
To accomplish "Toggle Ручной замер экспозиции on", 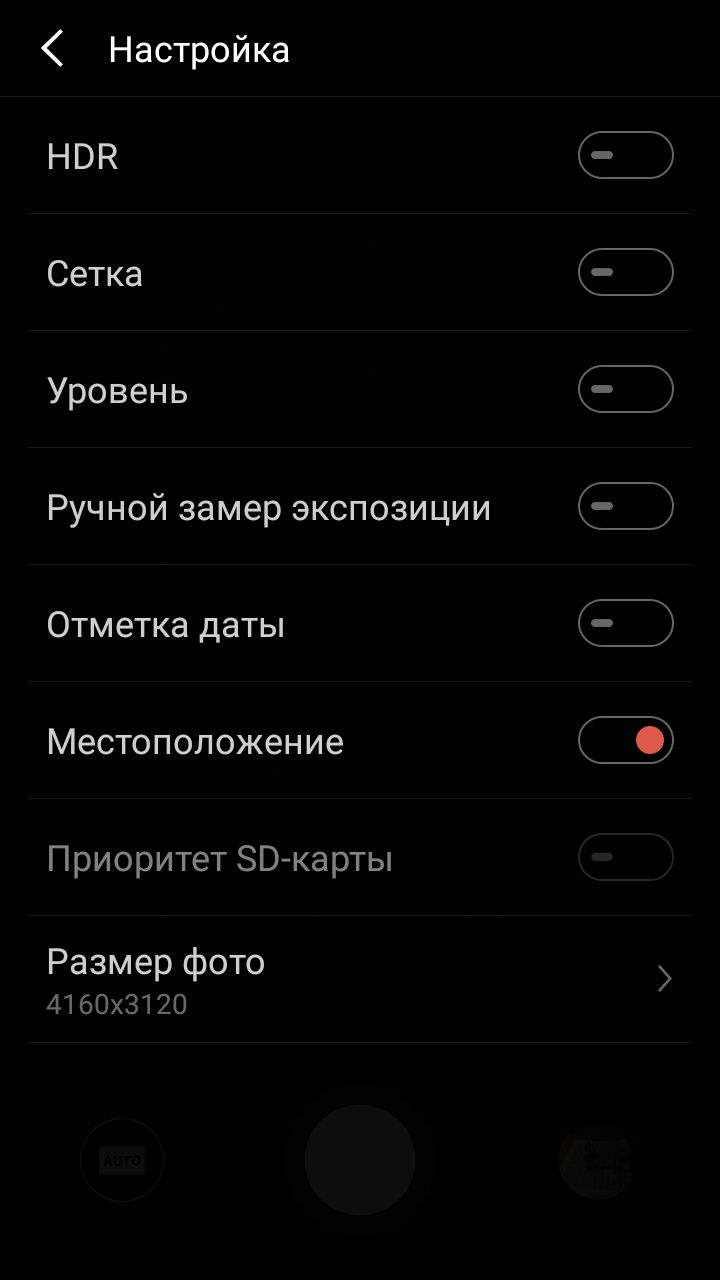I will click(626, 506).
